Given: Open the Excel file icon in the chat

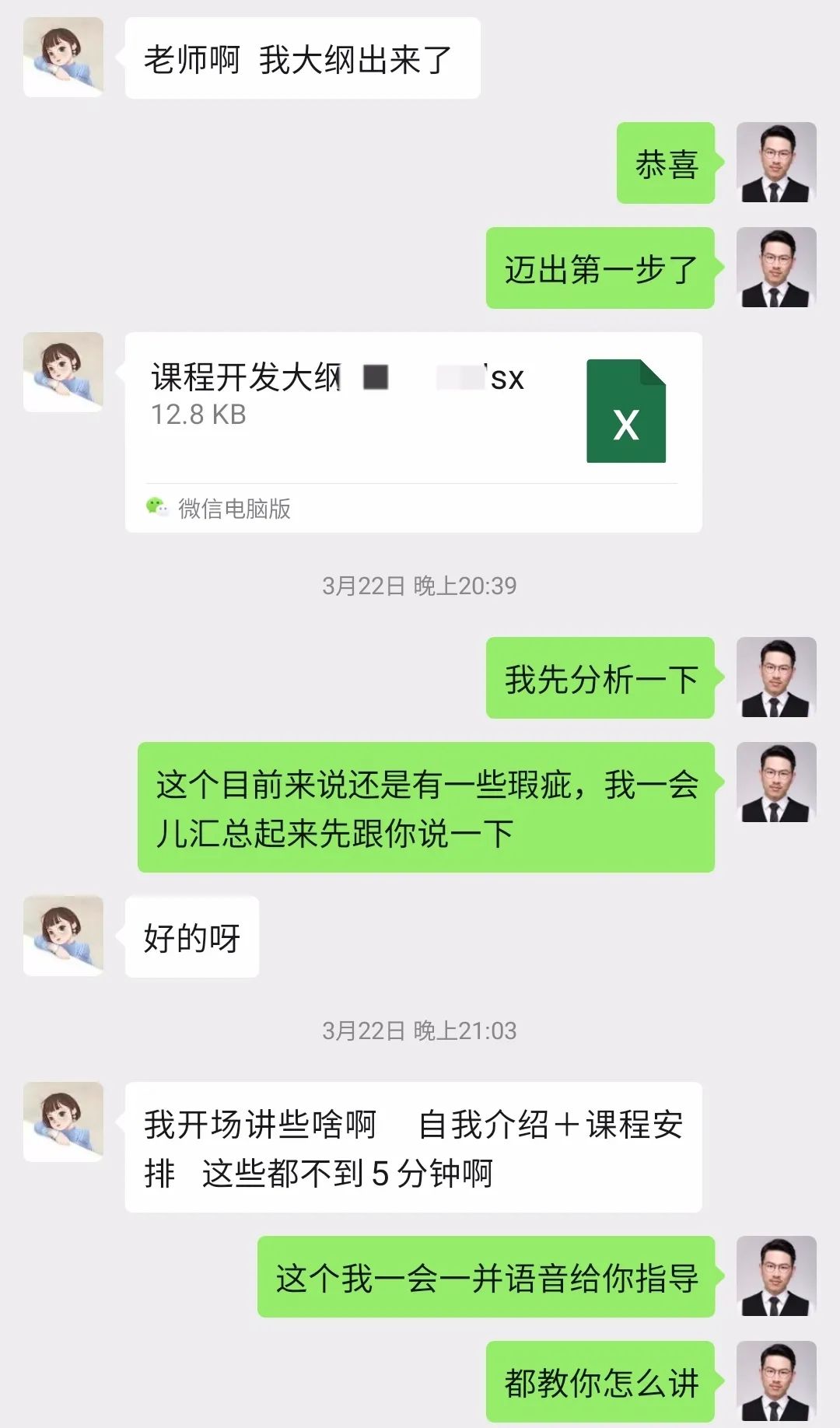Looking at the screenshot, I should point(626,412).
